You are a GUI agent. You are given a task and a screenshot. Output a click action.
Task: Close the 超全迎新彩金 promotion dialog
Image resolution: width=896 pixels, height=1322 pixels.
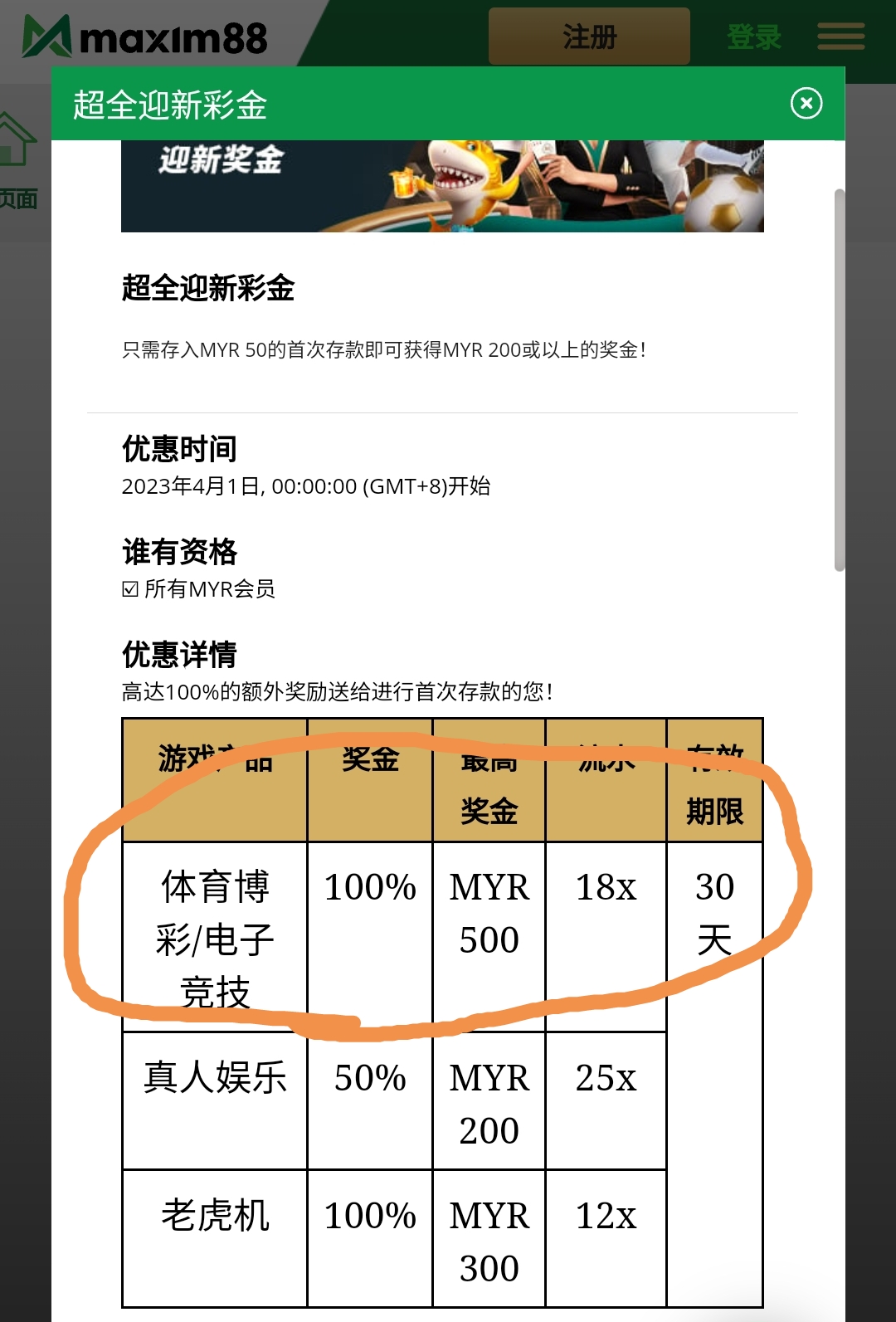click(x=806, y=104)
